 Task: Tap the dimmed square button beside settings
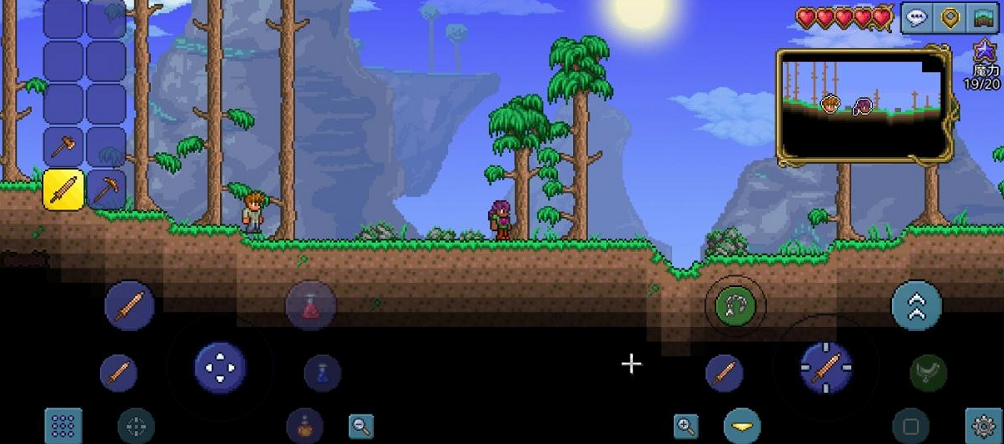(x=910, y=426)
